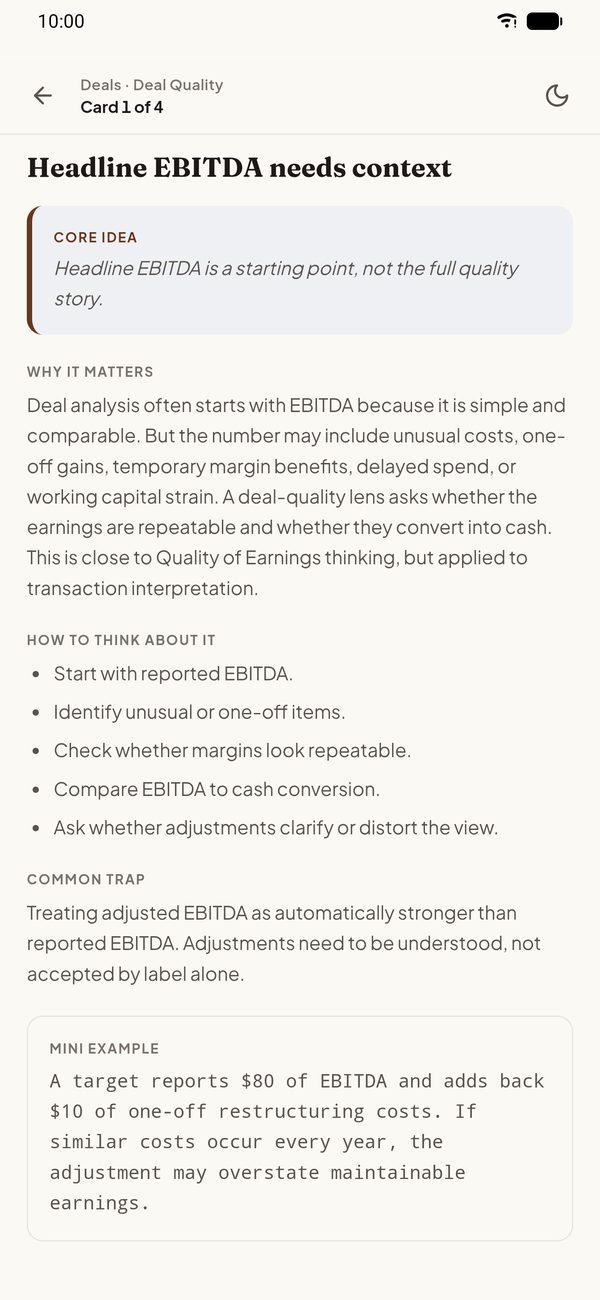This screenshot has width=600, height=1300.
Task: Toggle dark mode with the moon icon
Action: (557, 96)
